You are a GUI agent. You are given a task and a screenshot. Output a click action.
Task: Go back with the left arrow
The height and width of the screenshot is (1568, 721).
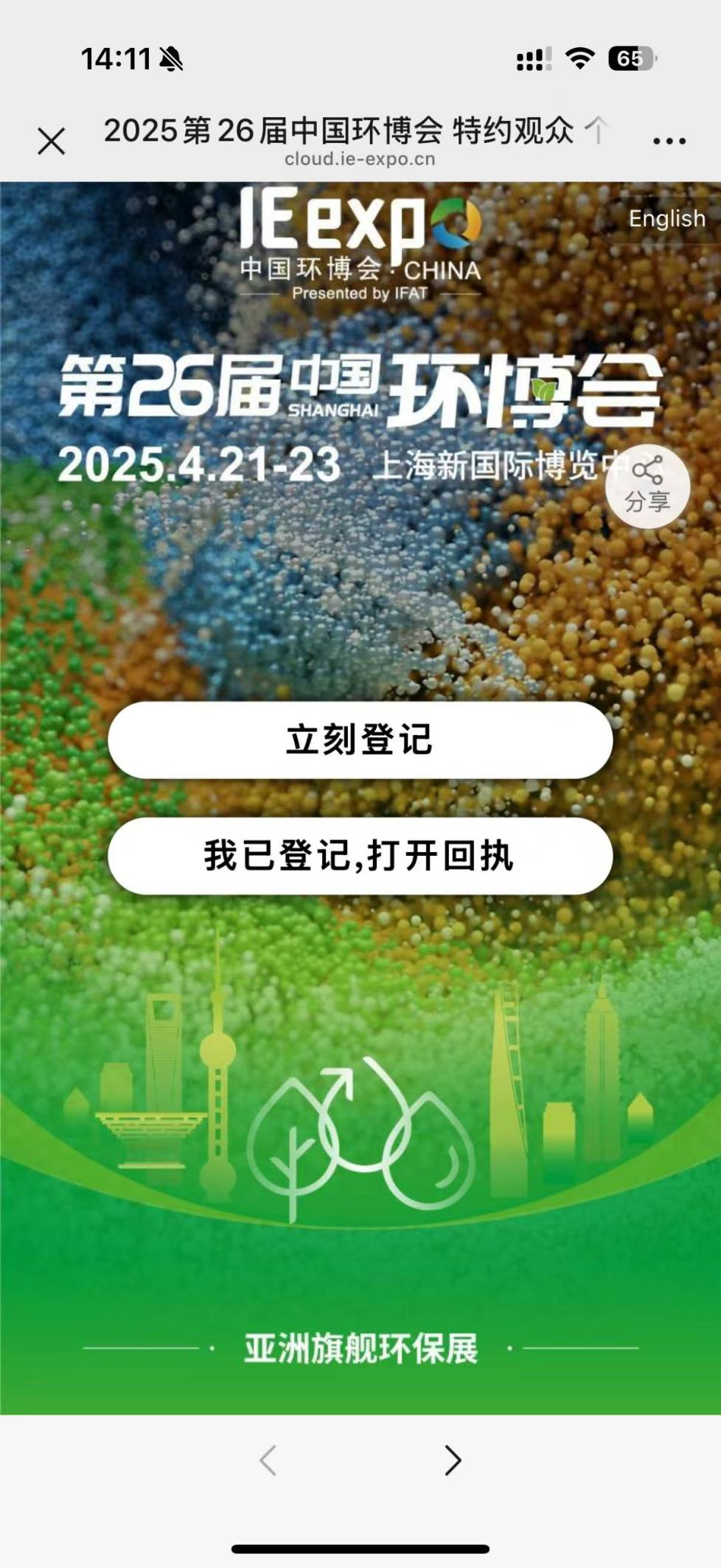pyautogui.click(x=268, y=1460)
